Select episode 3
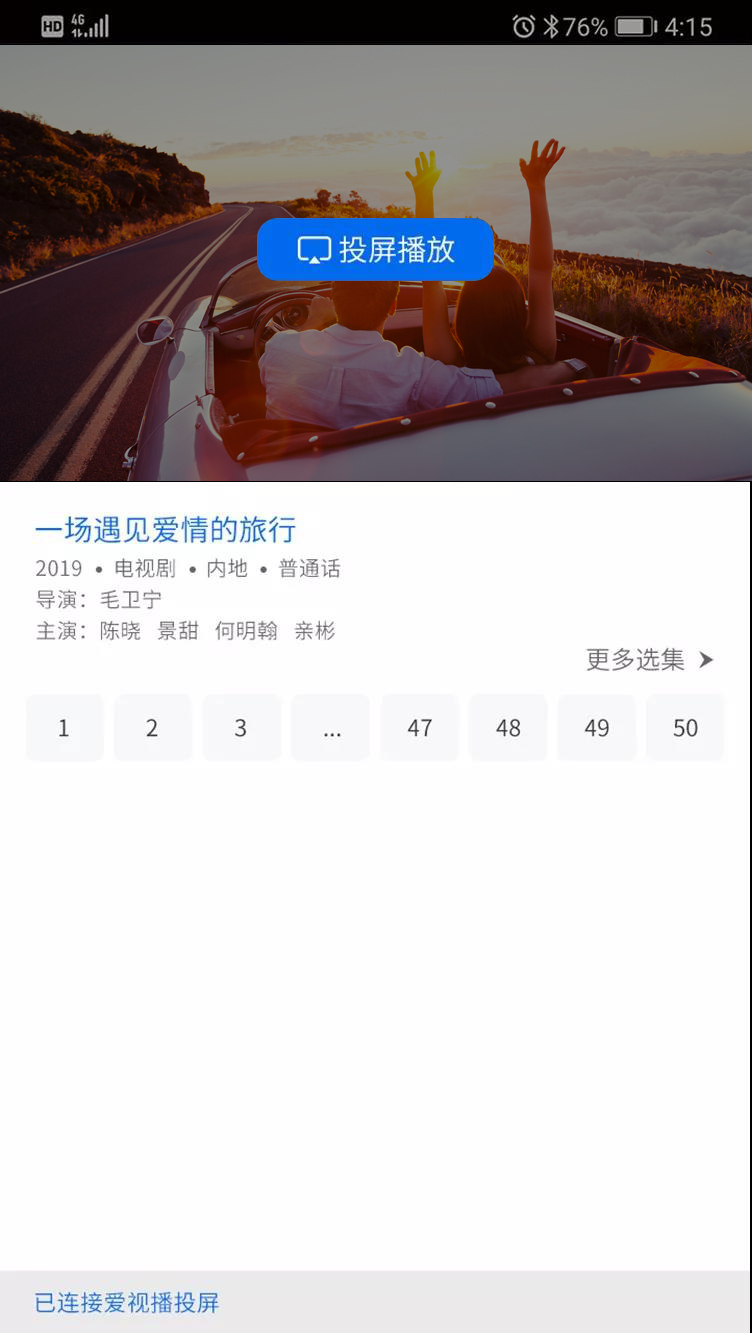752x1333 pixels. [241, 728]
